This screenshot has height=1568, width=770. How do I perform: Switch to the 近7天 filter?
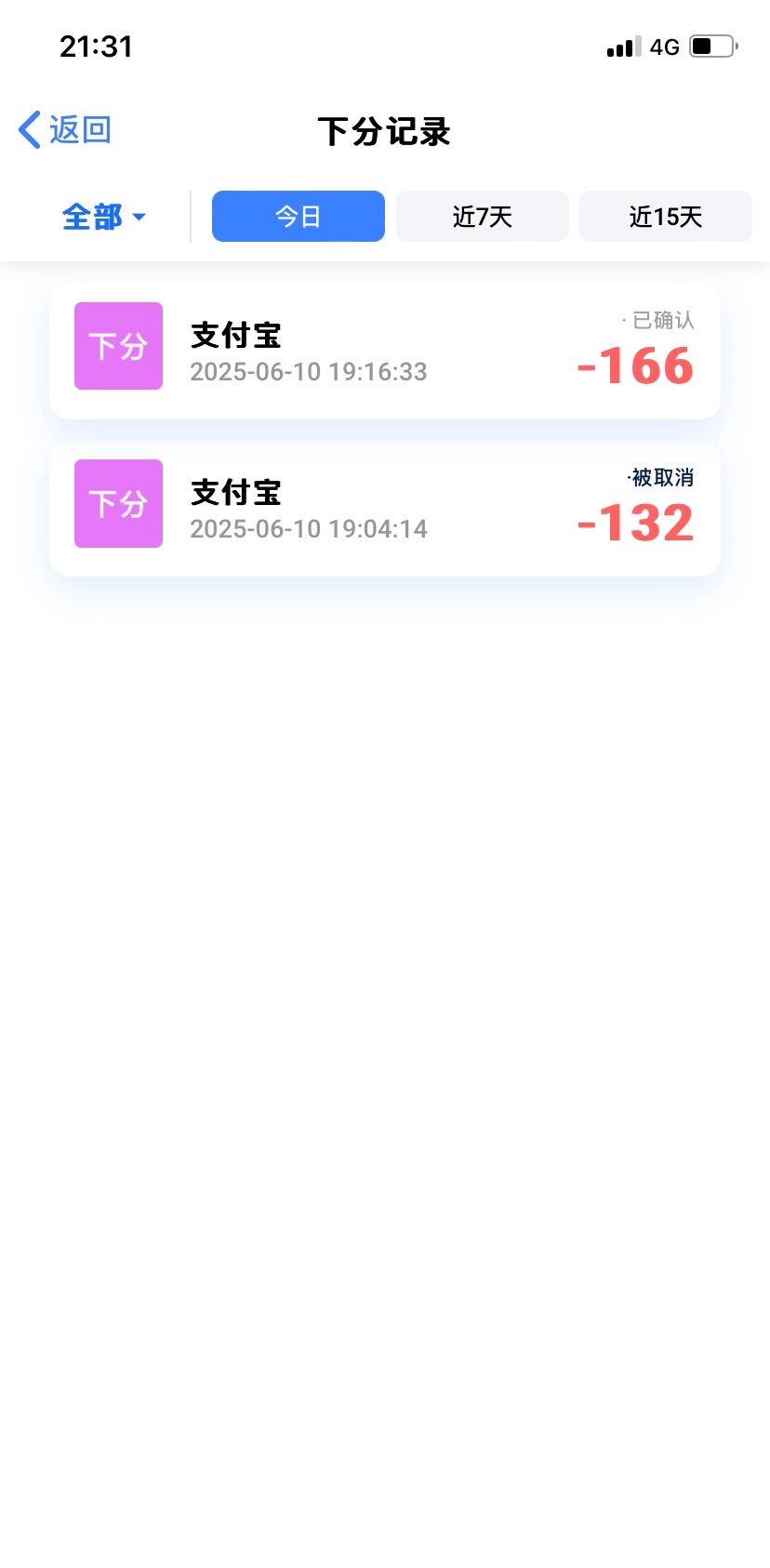[482, 217]
